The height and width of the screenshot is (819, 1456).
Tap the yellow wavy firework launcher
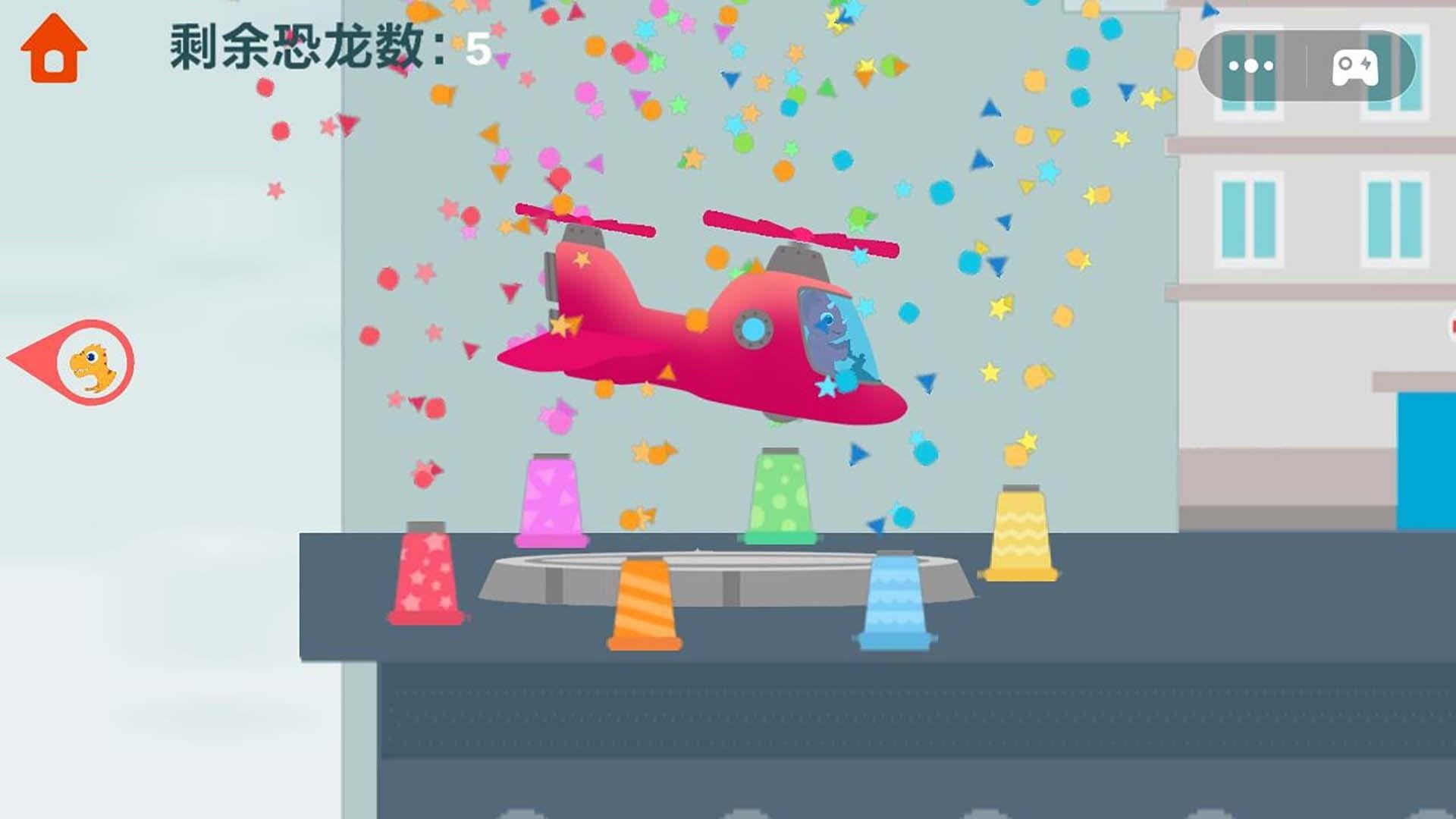pyautogui.click(x=1020, y=532)
